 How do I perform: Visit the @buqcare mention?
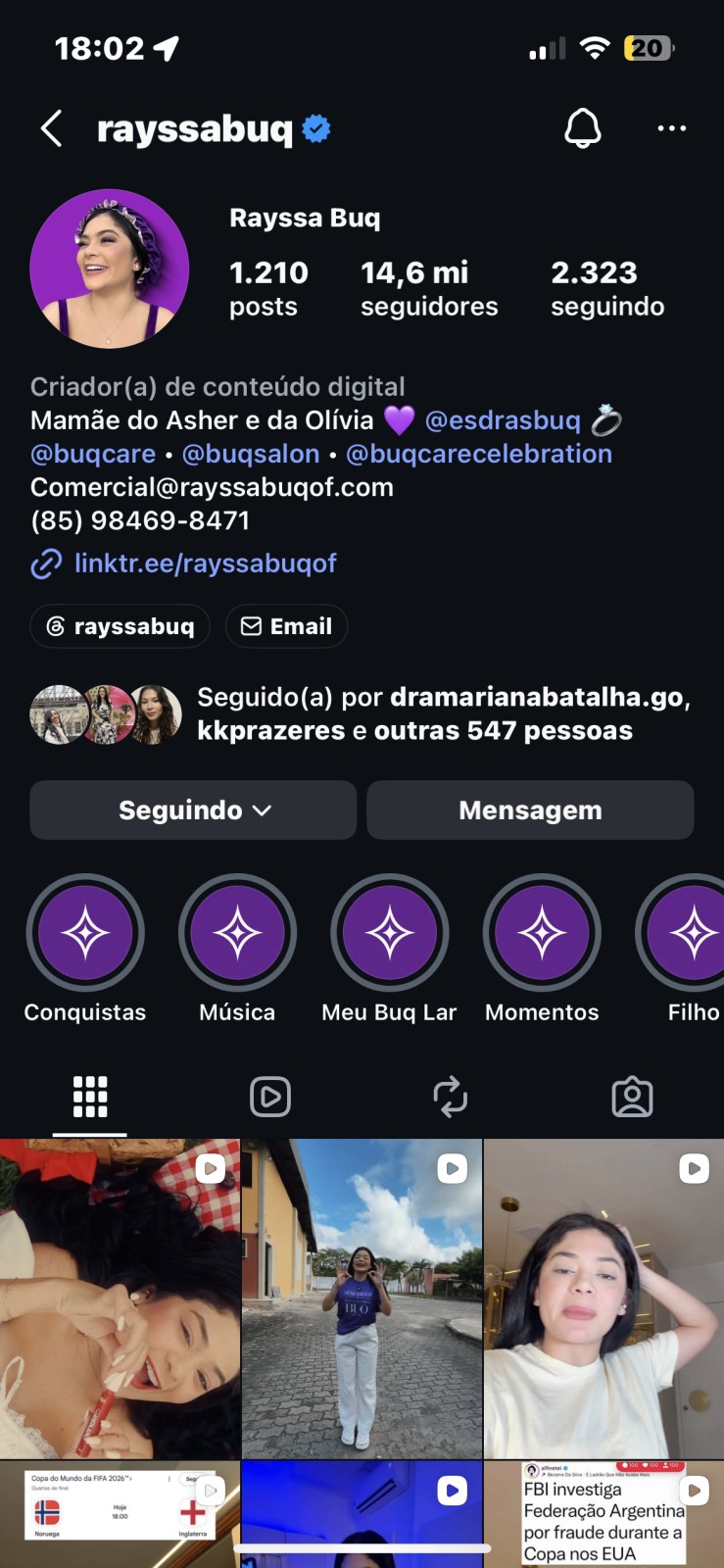(x=93, y=454)
